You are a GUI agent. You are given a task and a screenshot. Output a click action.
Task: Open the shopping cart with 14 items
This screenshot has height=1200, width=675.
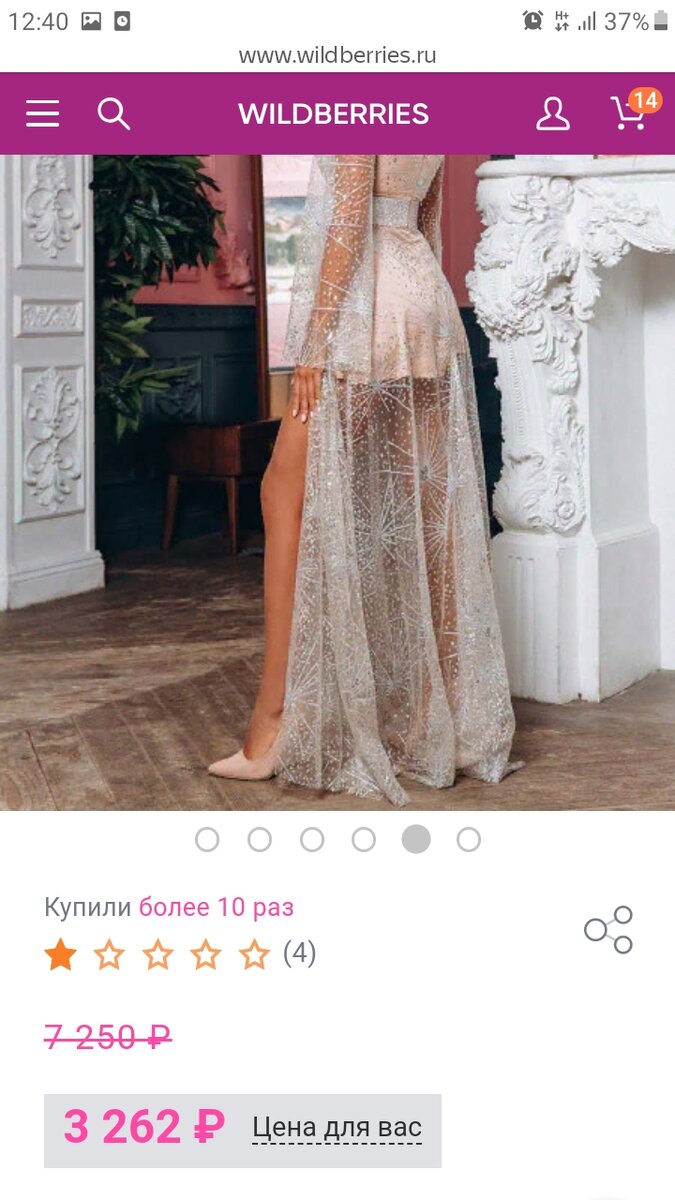point(630,113)
